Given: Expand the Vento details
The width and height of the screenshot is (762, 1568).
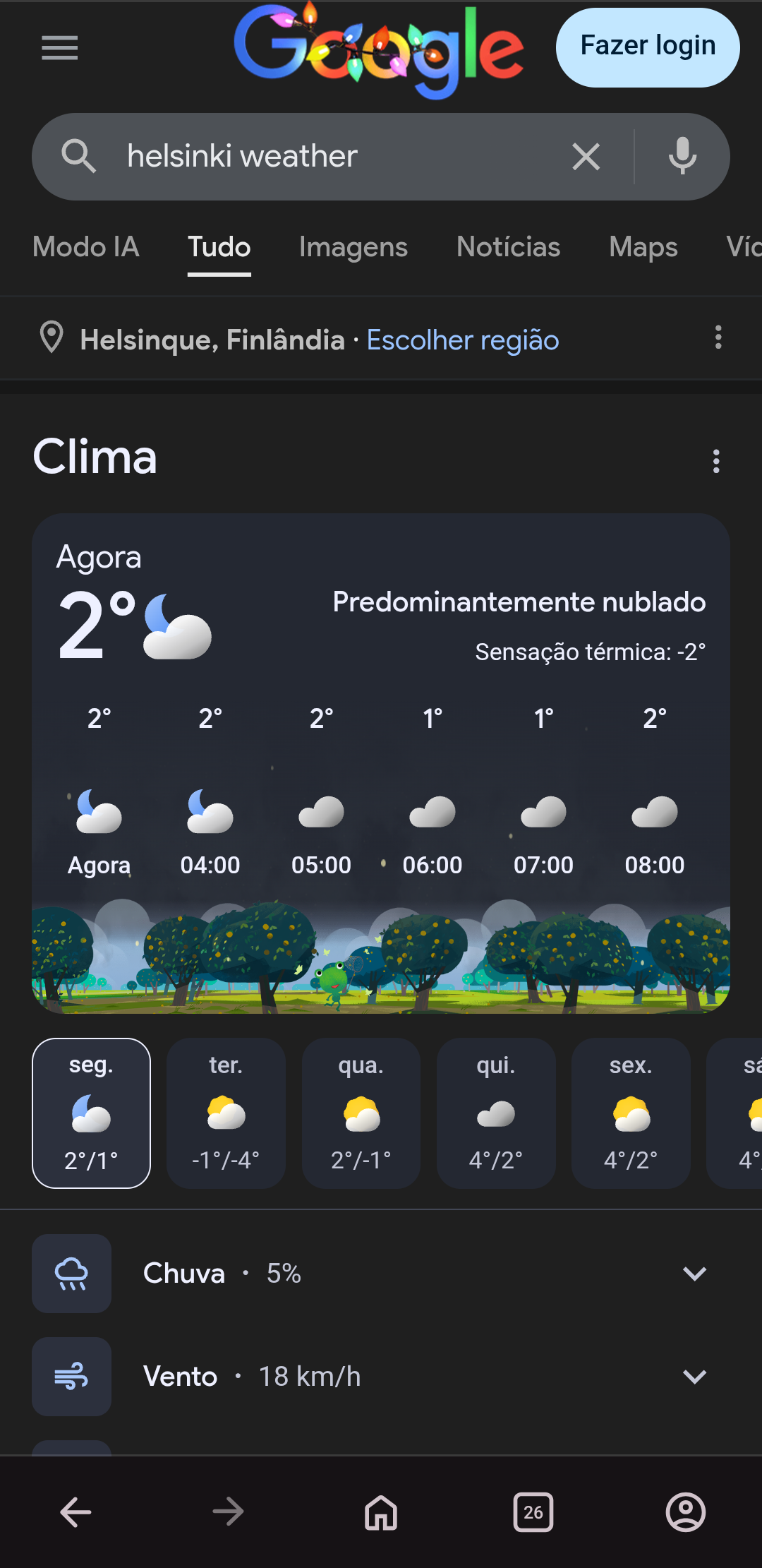Looking at the screenshot, I should 694,1377.
